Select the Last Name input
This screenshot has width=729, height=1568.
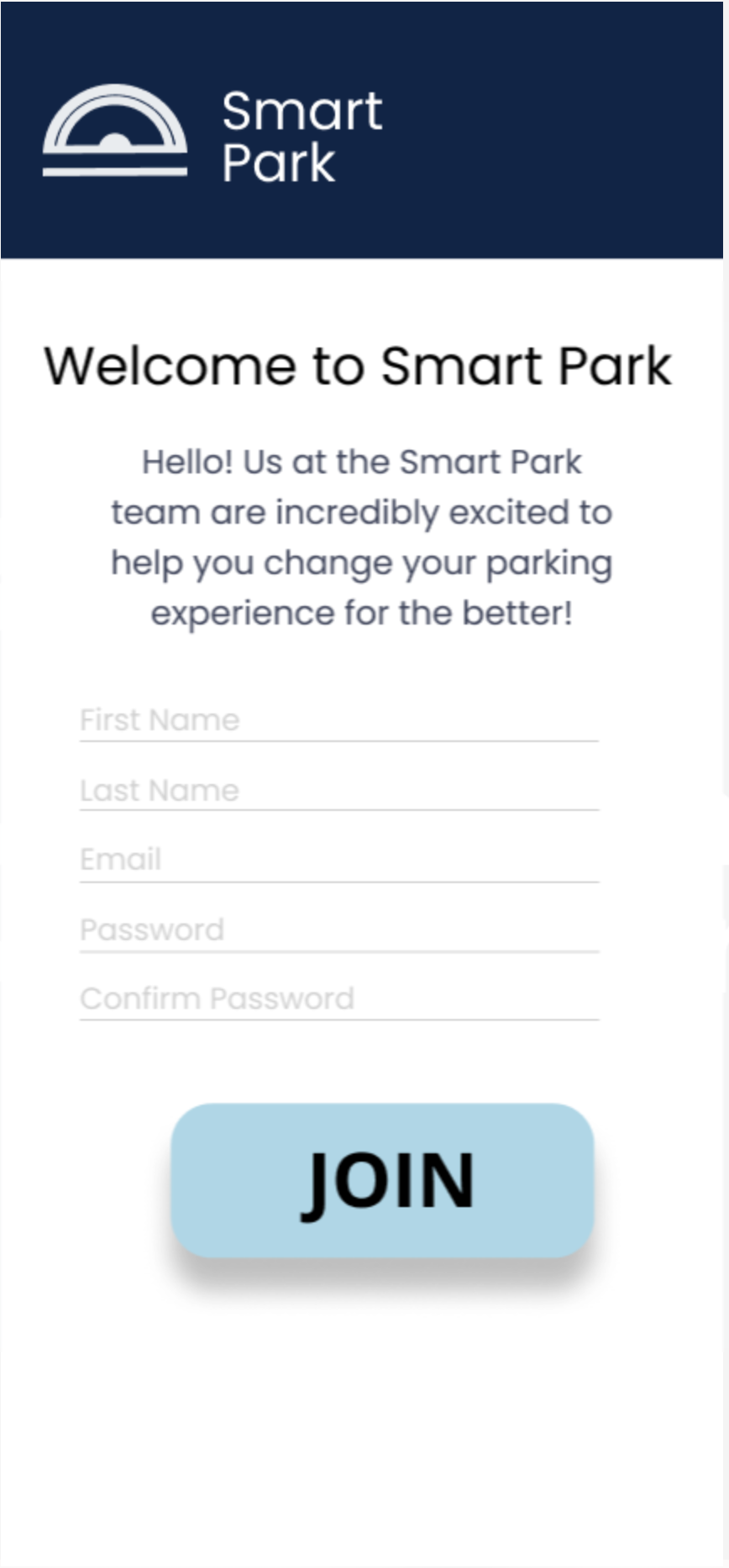pyautogui.click(x=338, y=790)
